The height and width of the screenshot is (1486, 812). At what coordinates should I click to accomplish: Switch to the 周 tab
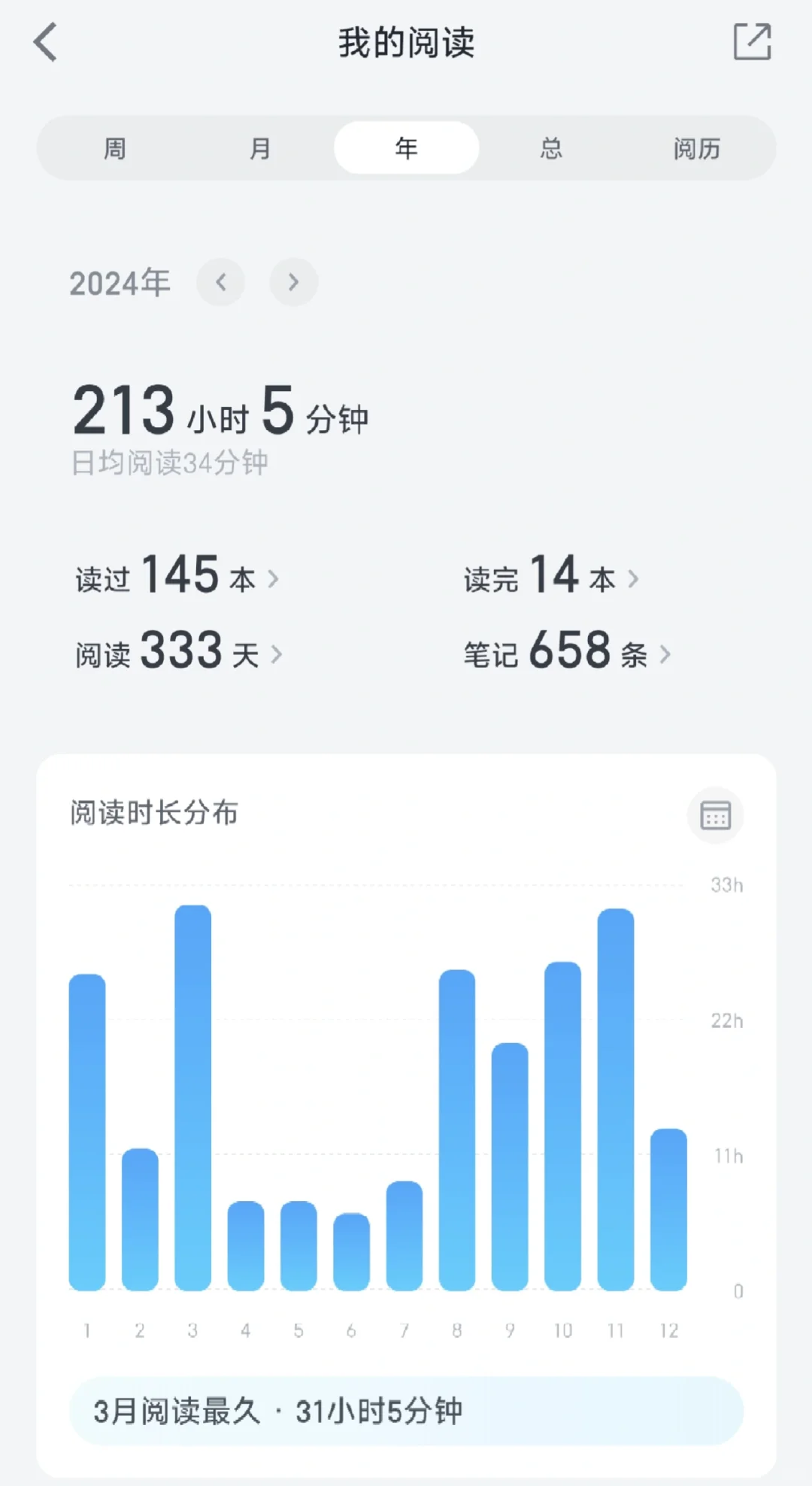point(114,148)
